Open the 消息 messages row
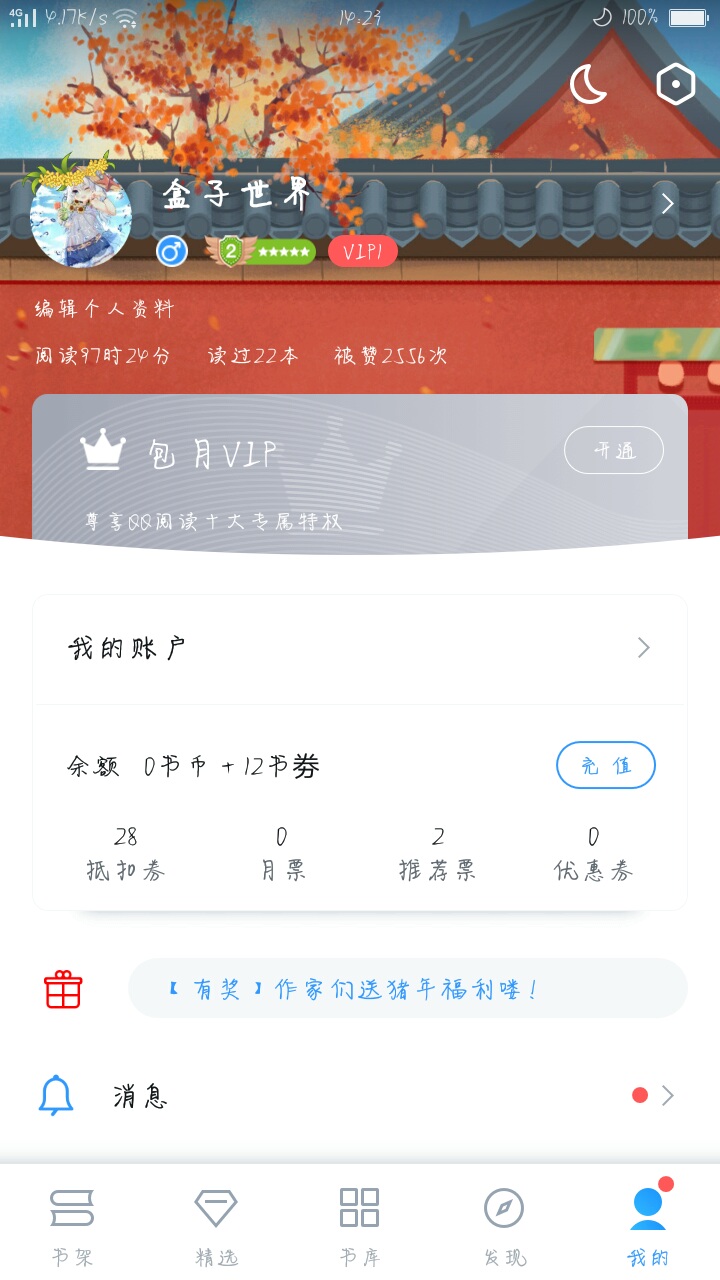Screen dimensions: 720x1280 (360, 1096)
